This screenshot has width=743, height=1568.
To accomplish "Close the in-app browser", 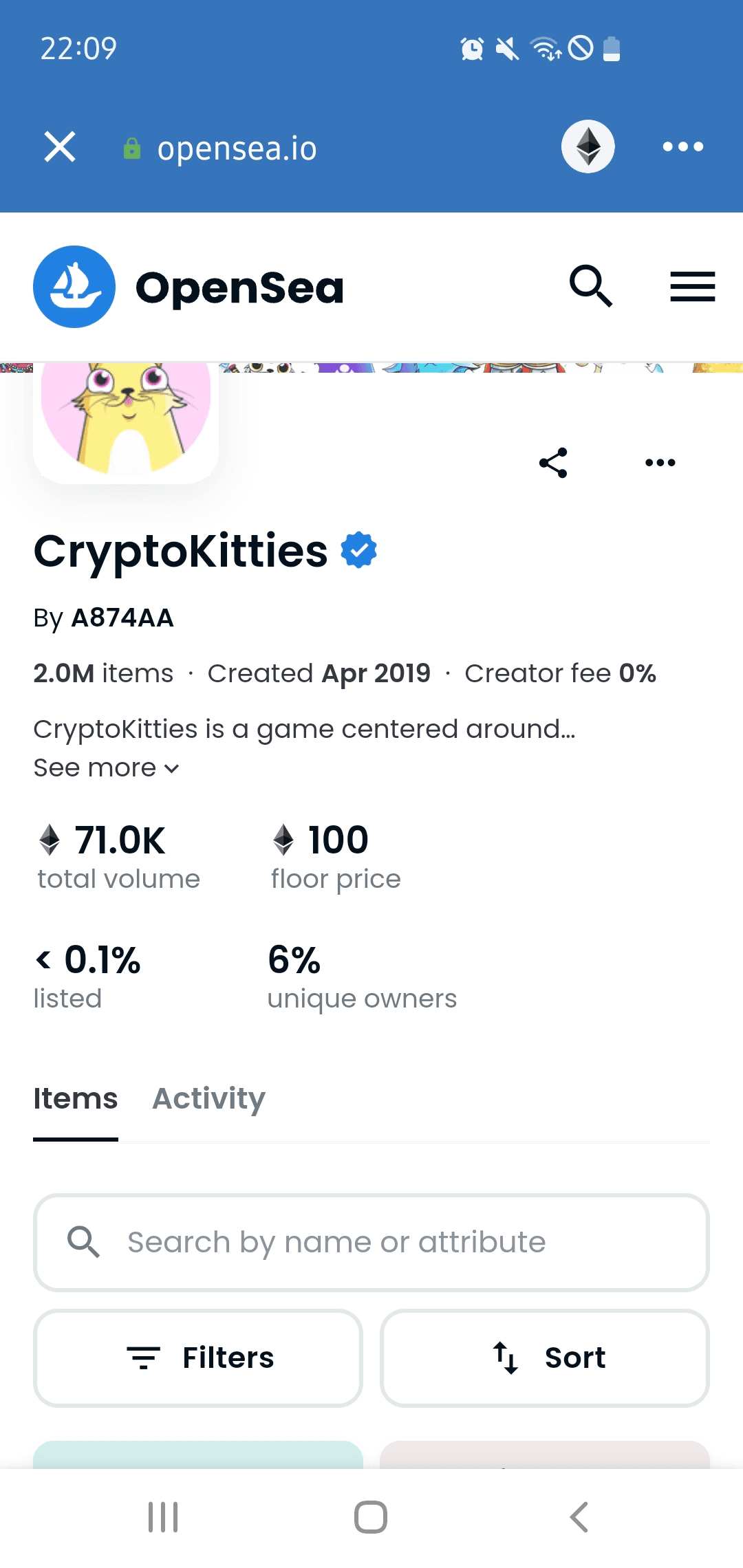I will tap(60, 146).
